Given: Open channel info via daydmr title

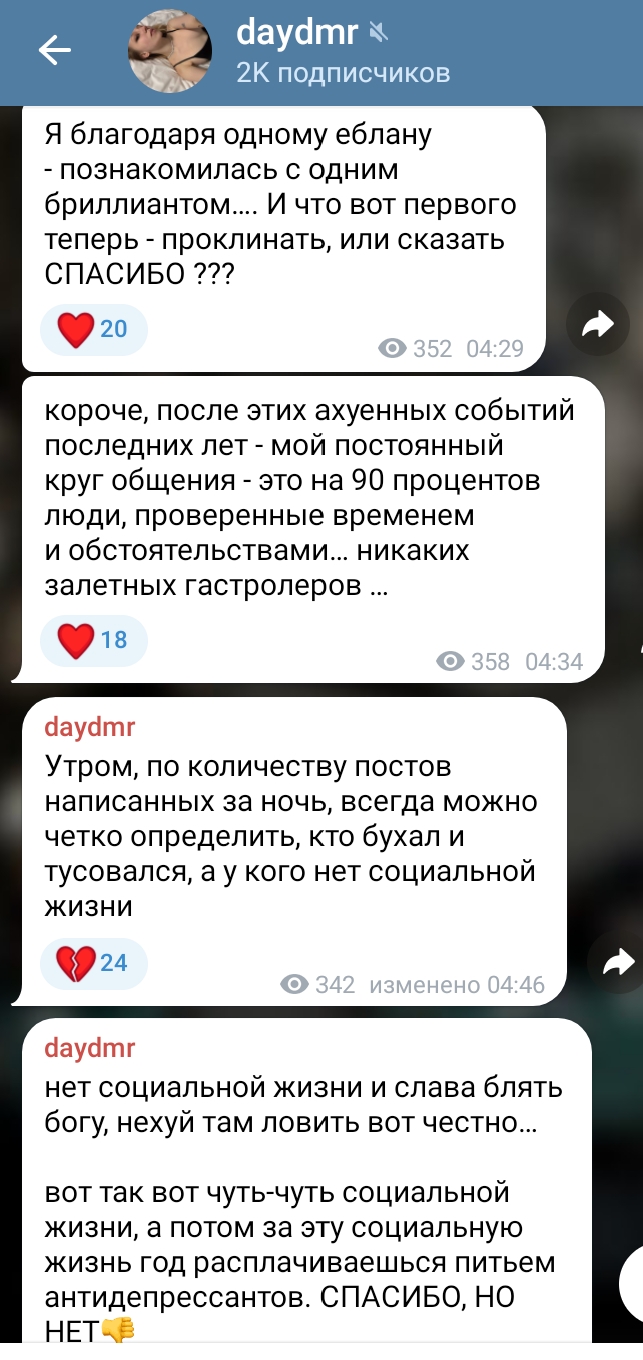Looking at the screenshot, I should (x=297, y=34).
